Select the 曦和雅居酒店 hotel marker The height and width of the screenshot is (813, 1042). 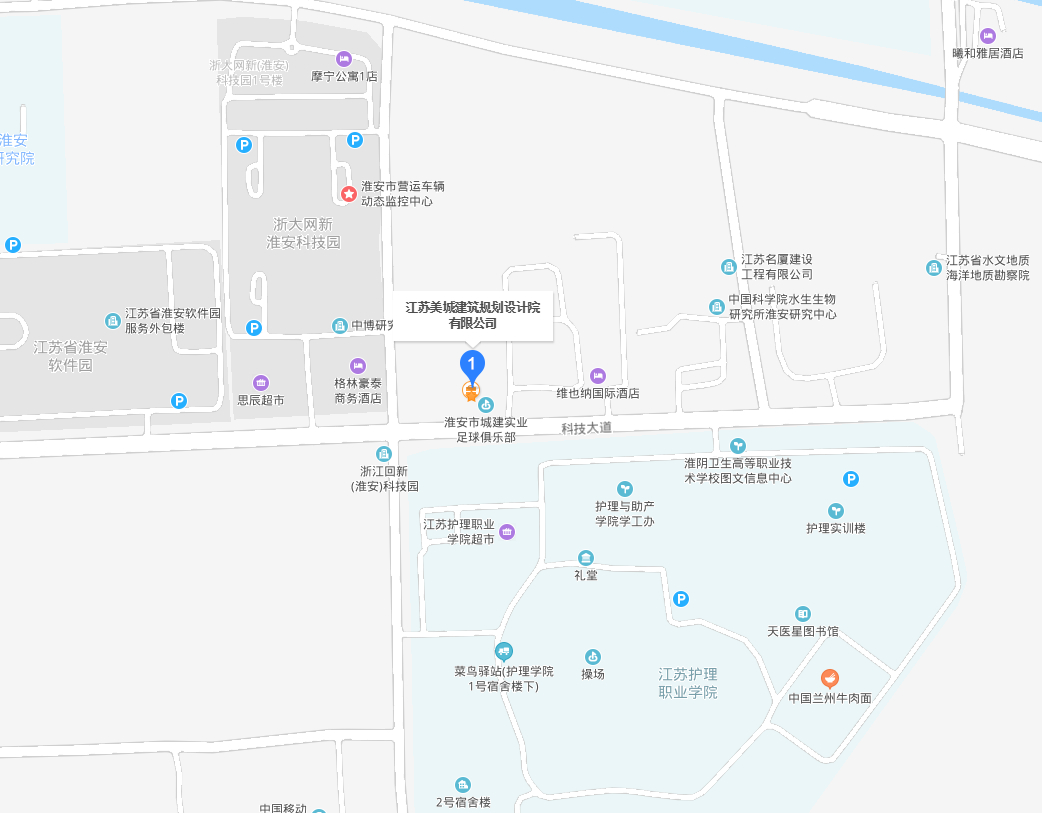(988, 36)
